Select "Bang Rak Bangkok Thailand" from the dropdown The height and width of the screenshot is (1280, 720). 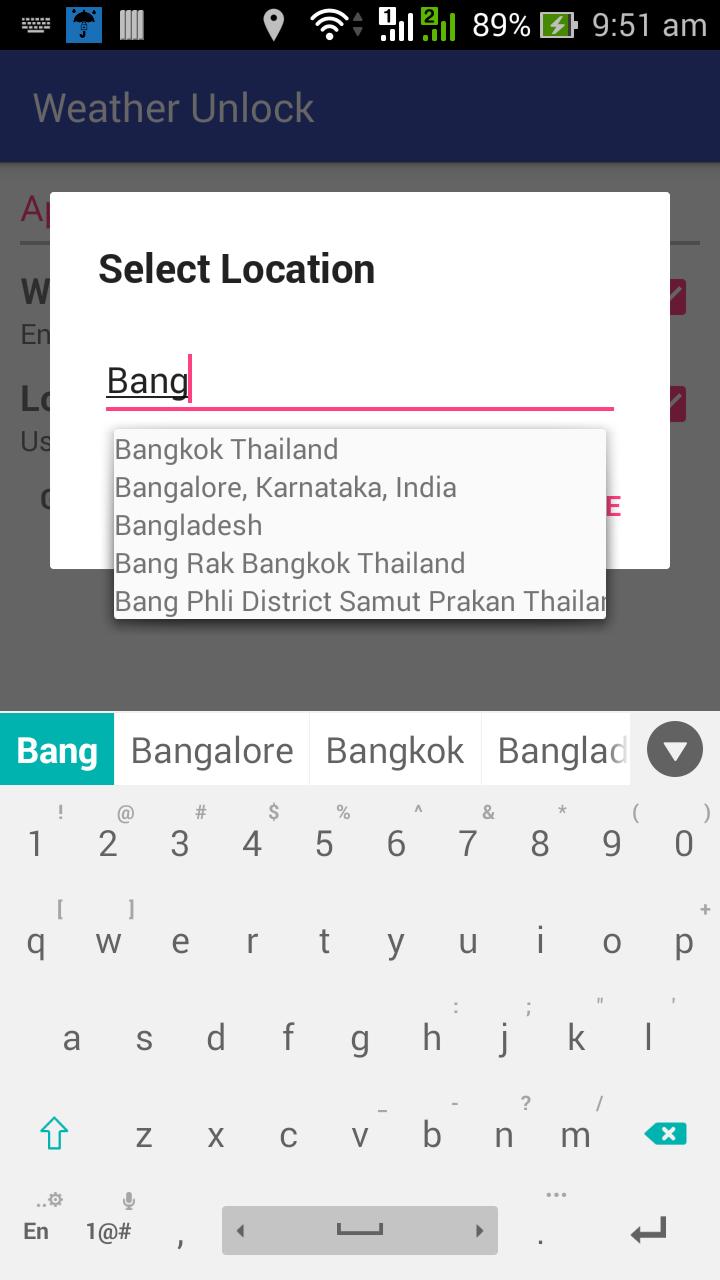289,563
